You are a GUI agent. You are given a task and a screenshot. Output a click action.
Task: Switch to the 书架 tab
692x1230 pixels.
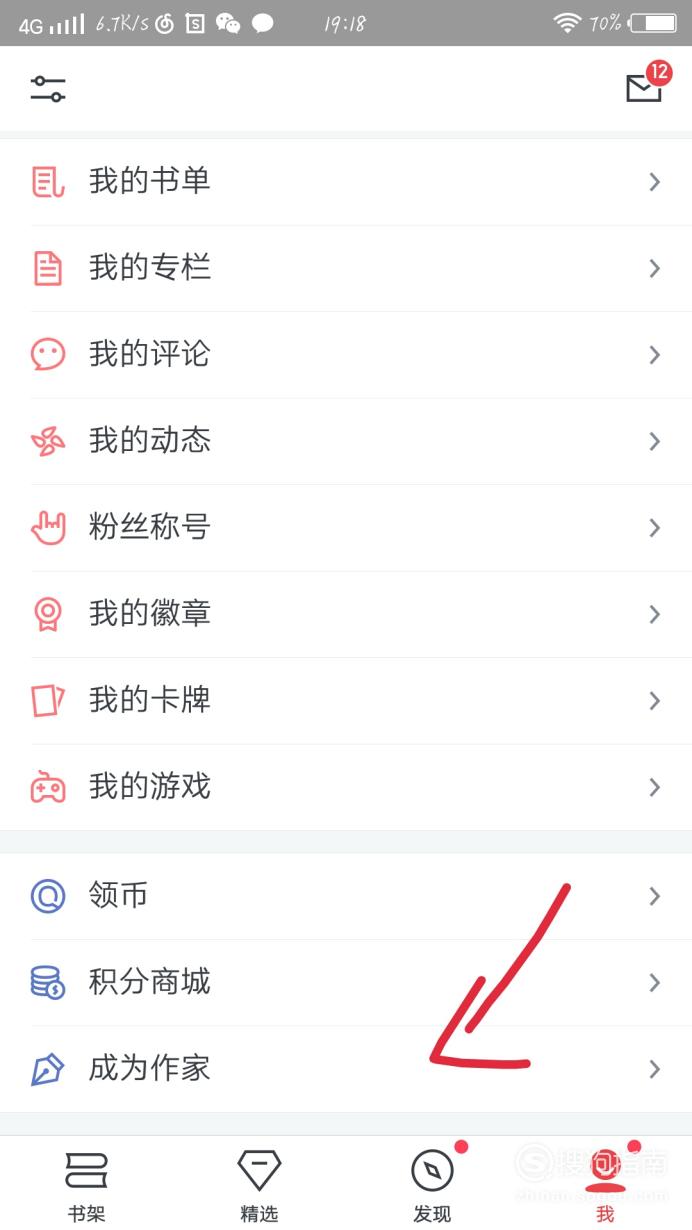87,1186
